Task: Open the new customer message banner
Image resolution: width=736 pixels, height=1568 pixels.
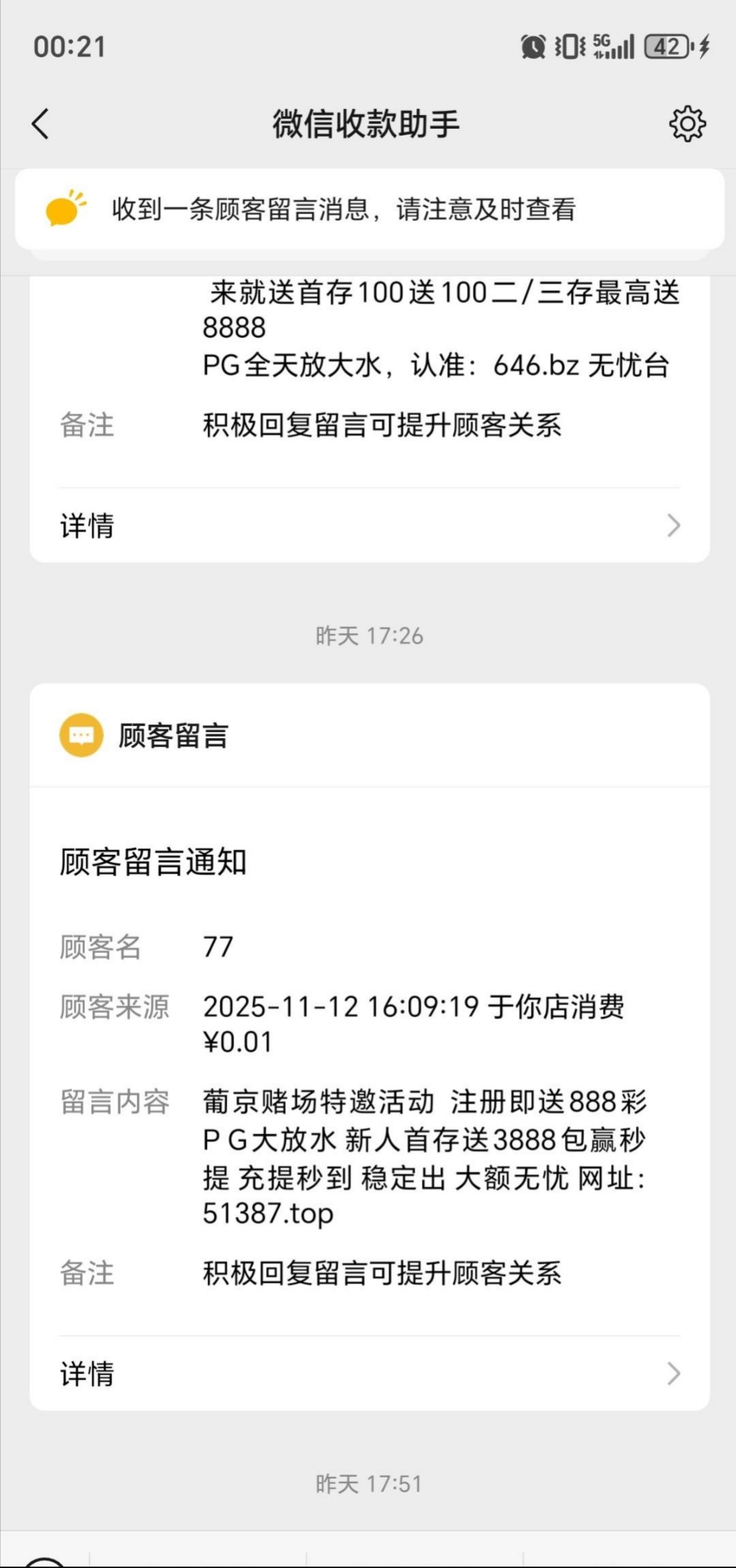Action: coord(369,209)
